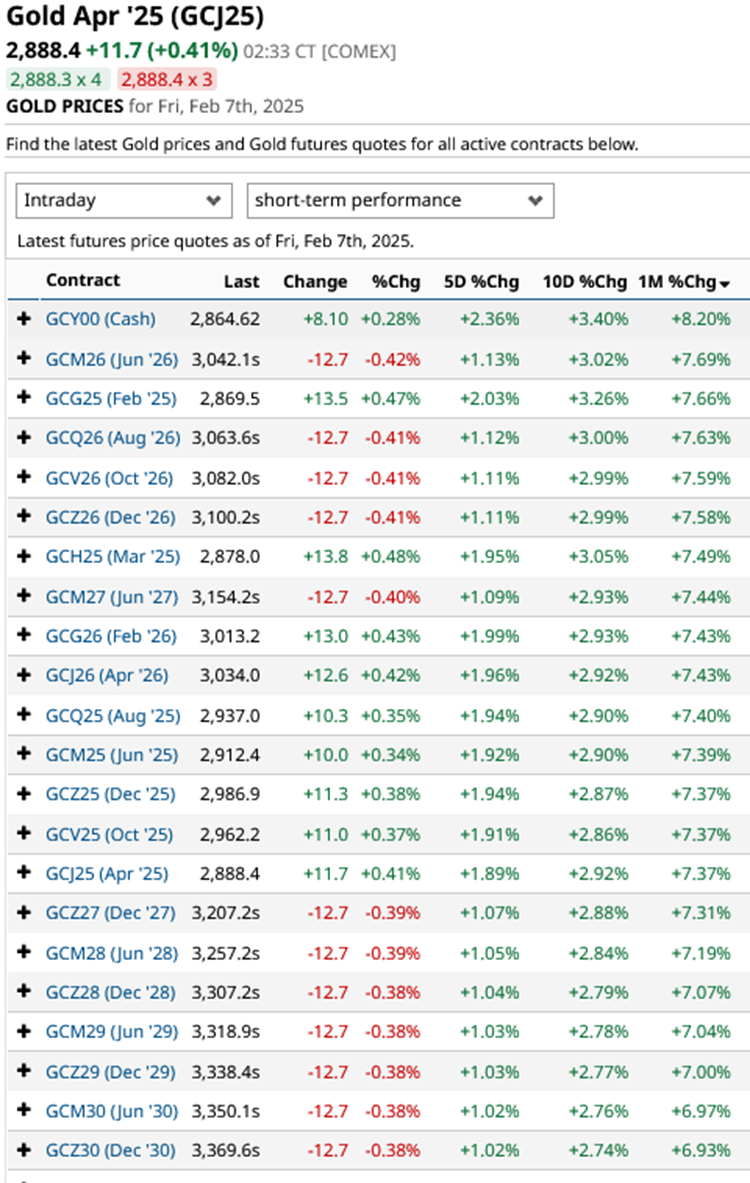Open GCZ27 (Dec '27) contract
The width and height of the screenshot is (750, 1183).
click(110, 913)
